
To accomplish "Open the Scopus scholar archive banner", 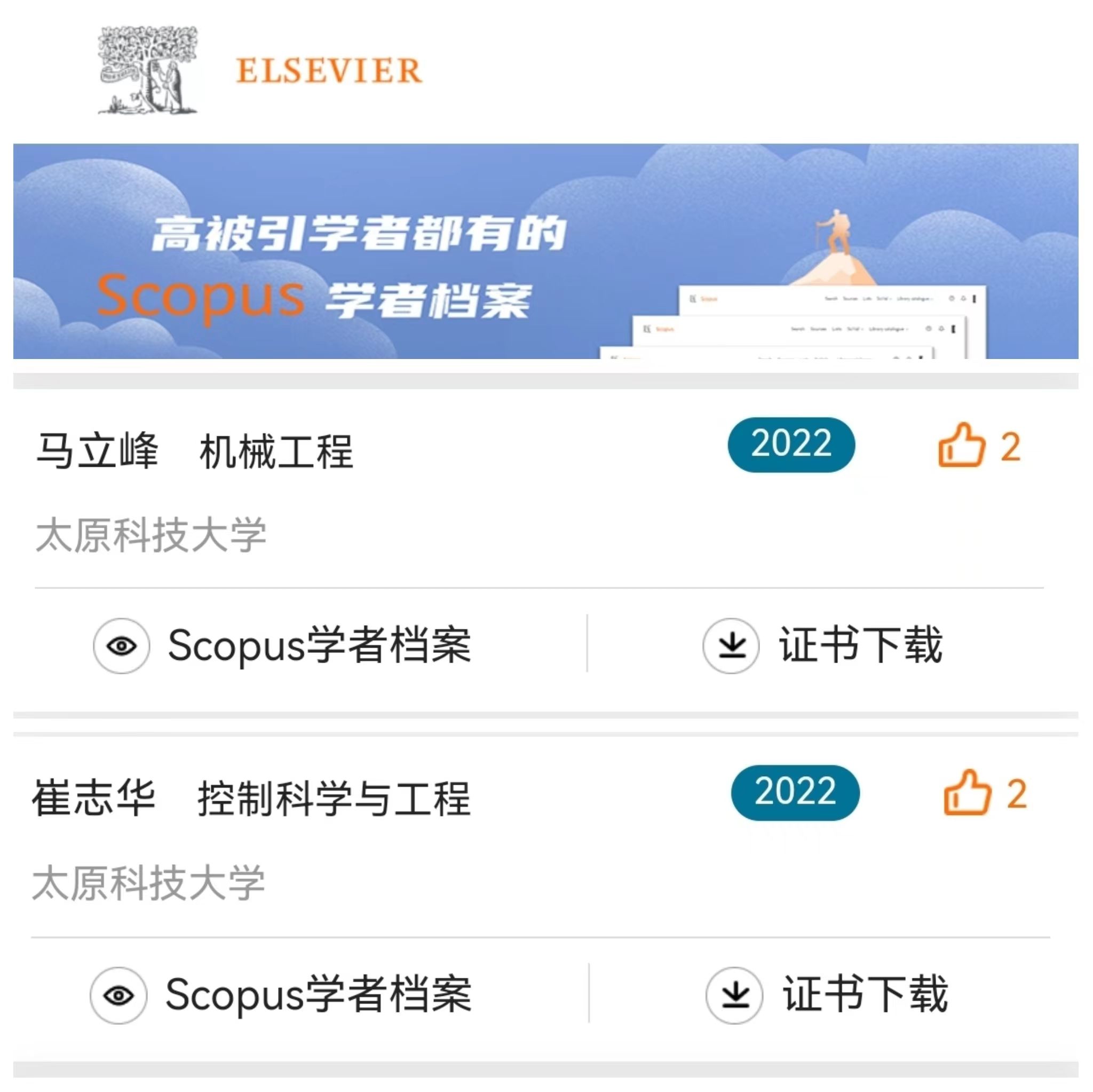I will click(545, 251).
